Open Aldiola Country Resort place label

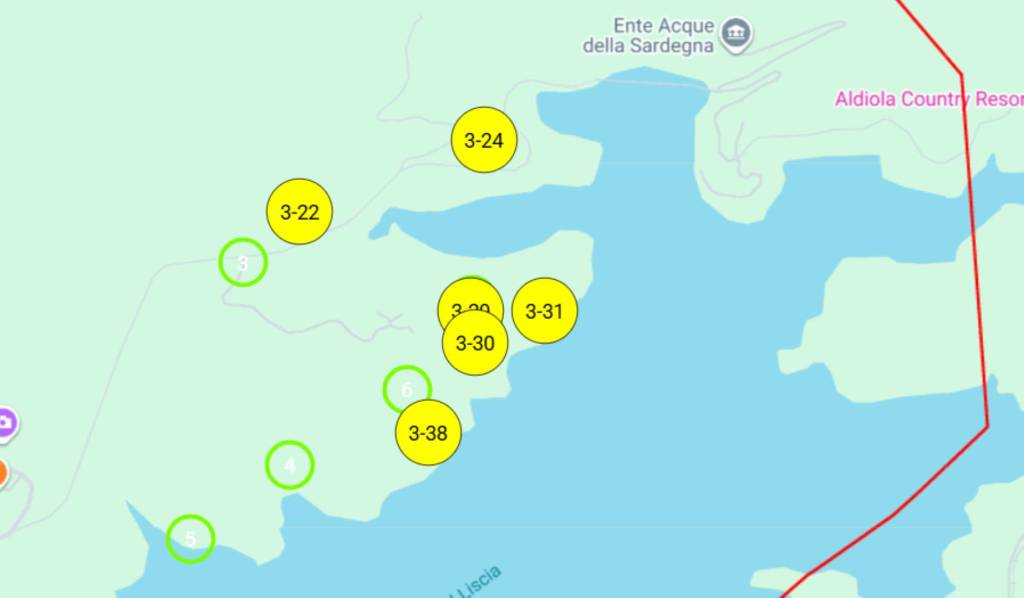click(928, 99)
